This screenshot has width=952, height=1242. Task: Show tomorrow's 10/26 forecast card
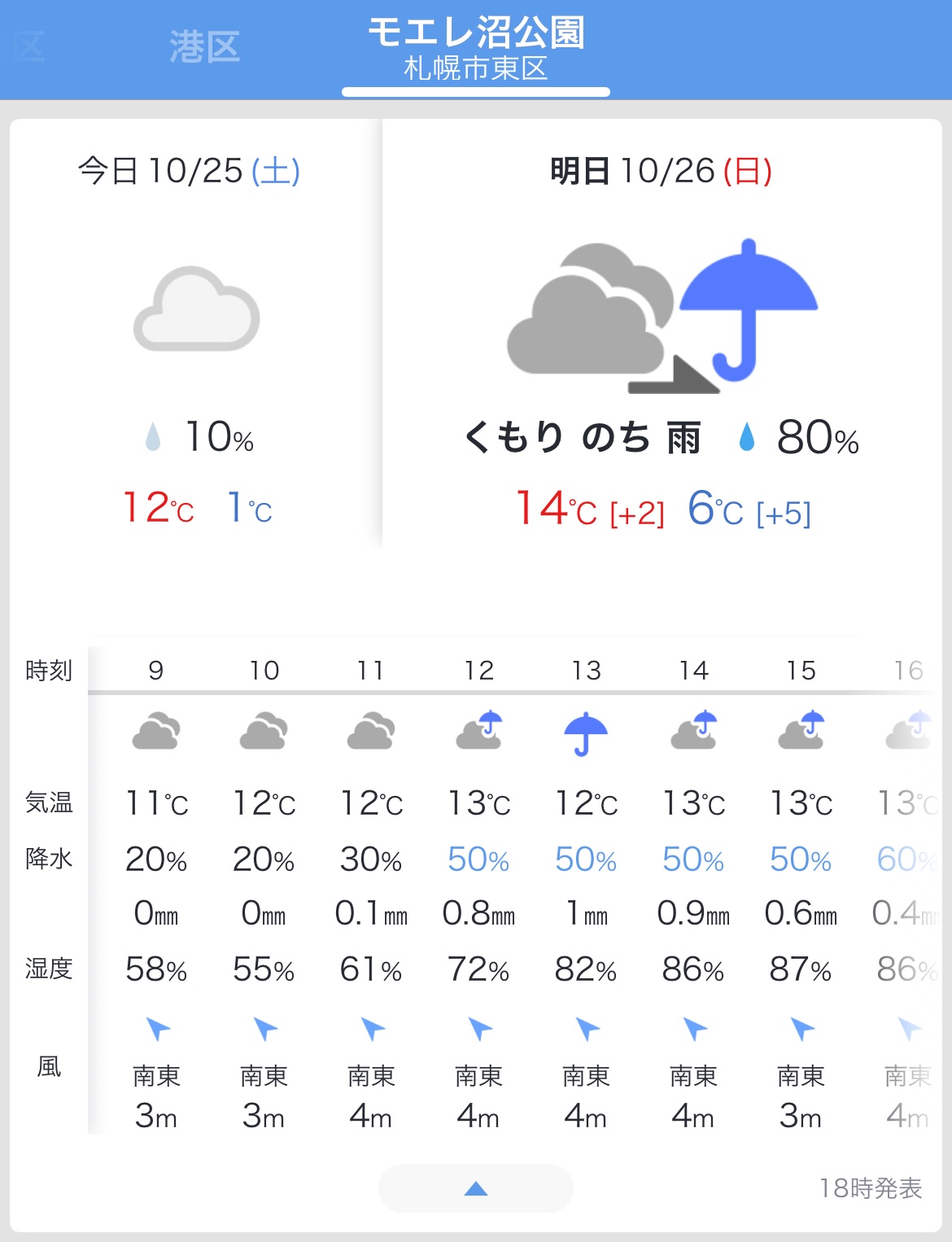661,334
